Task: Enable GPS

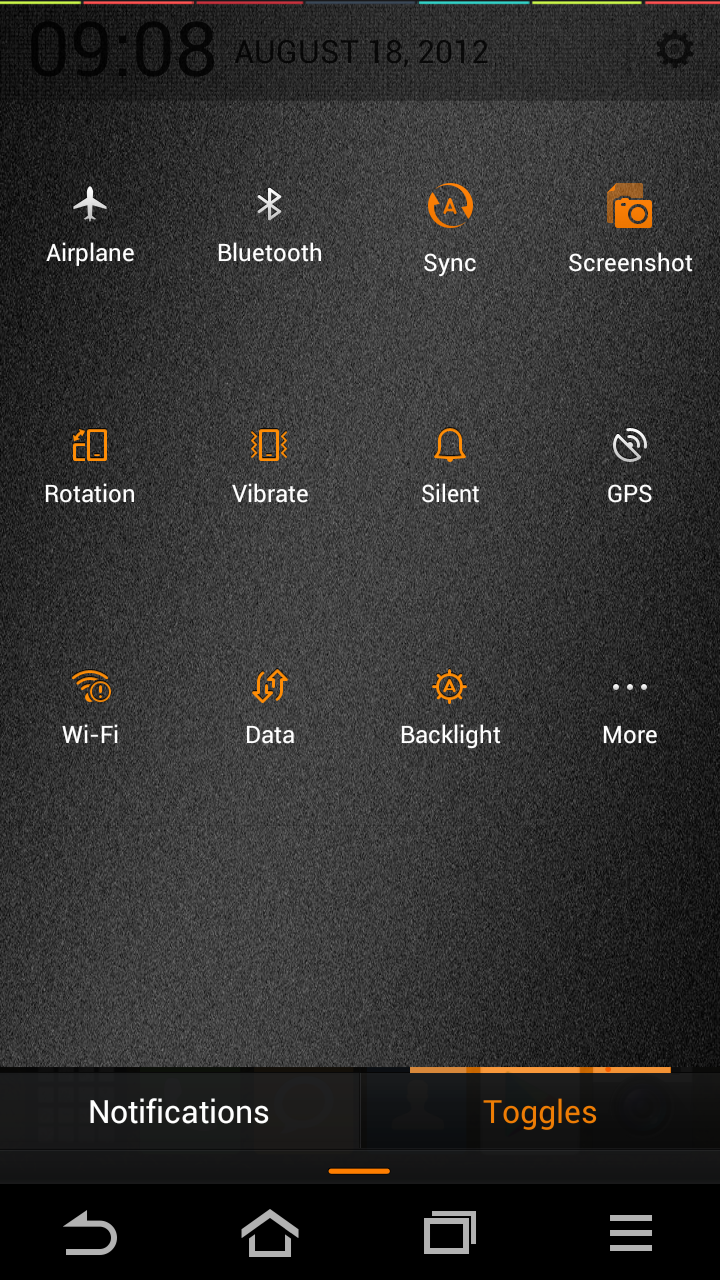Action: (630, 466)
